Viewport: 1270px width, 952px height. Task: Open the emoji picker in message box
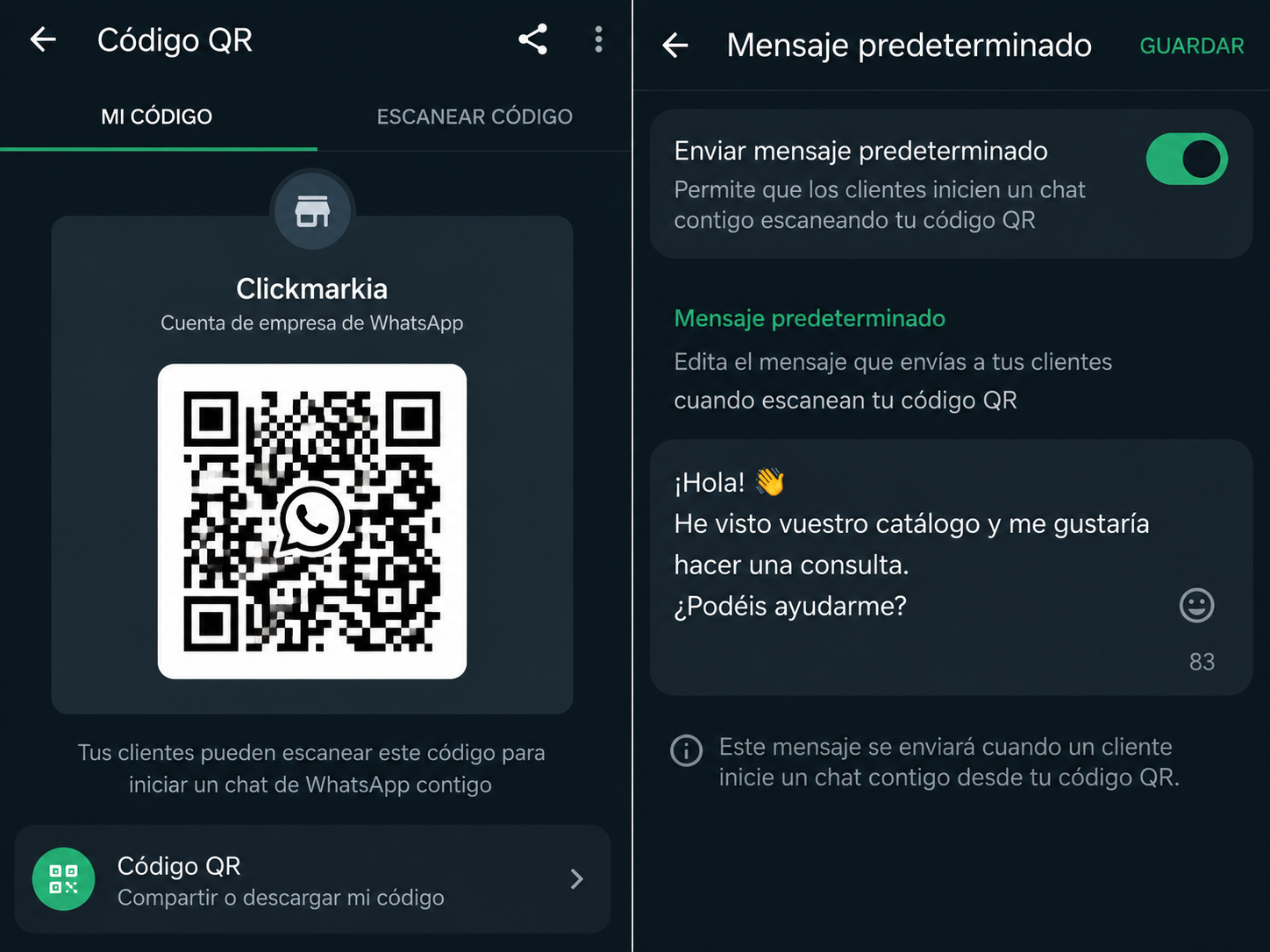1196,606
